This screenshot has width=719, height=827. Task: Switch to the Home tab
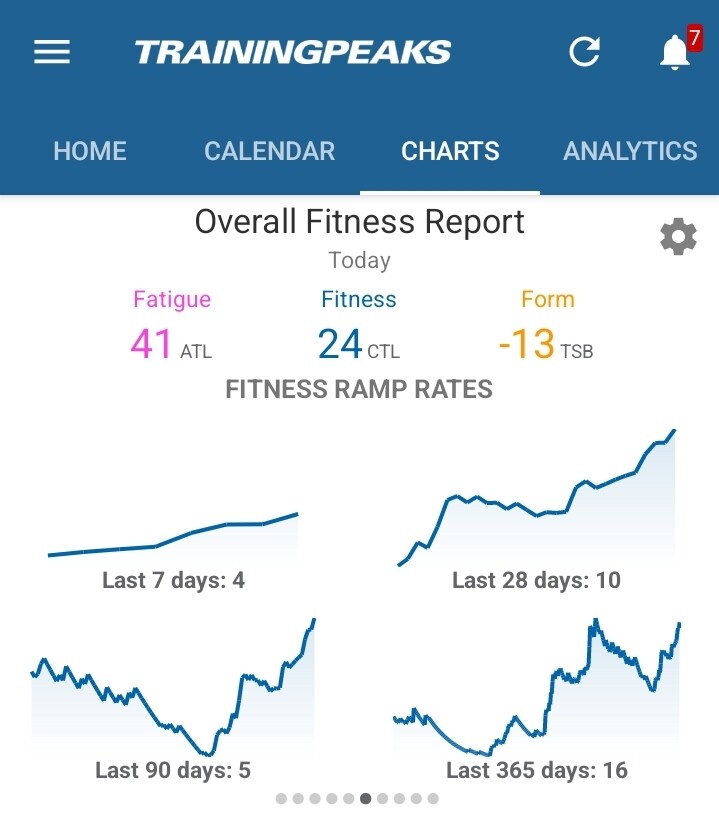[x=90, y=152]
